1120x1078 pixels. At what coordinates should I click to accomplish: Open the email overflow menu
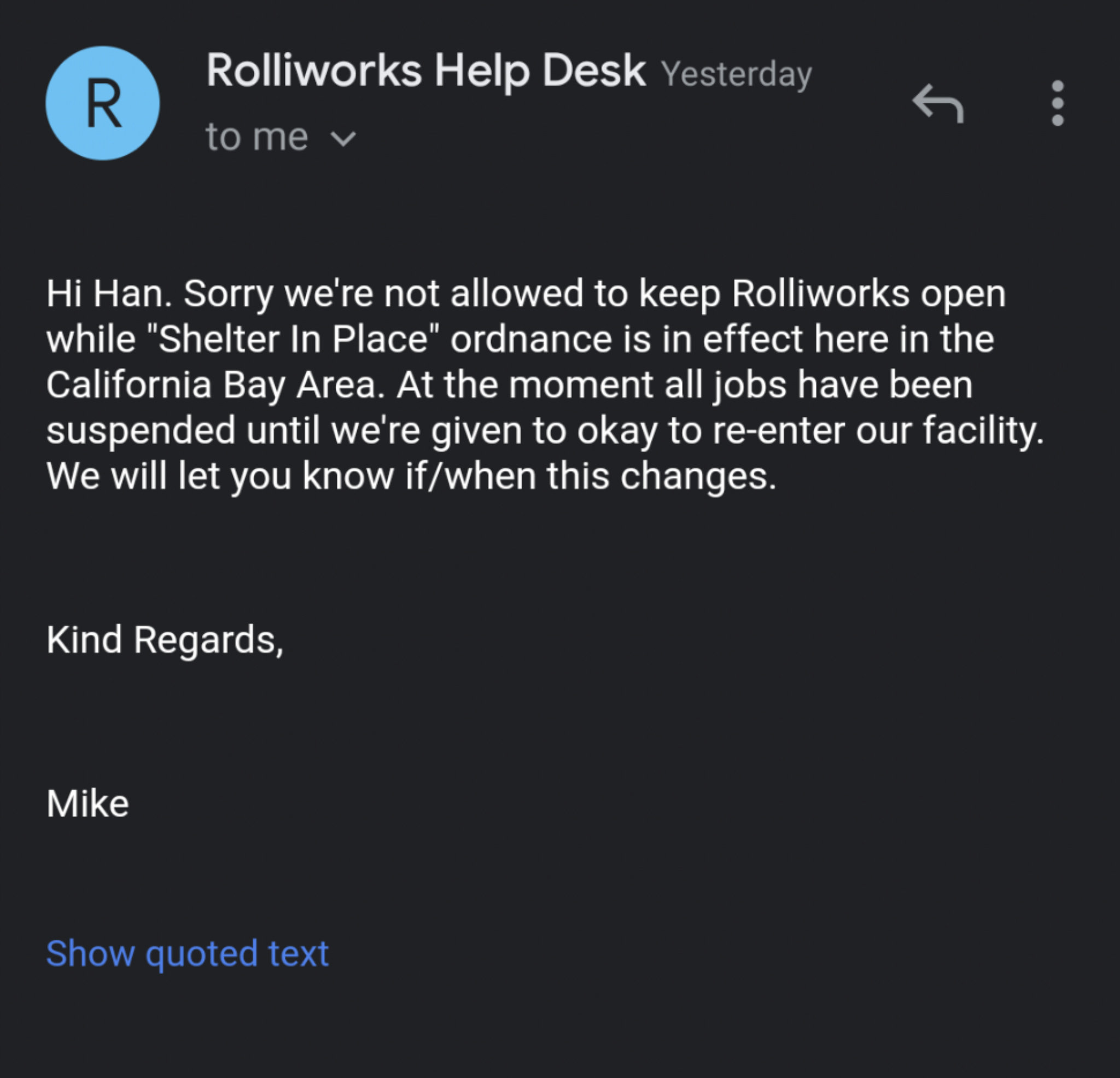[x=1057, y=103]
